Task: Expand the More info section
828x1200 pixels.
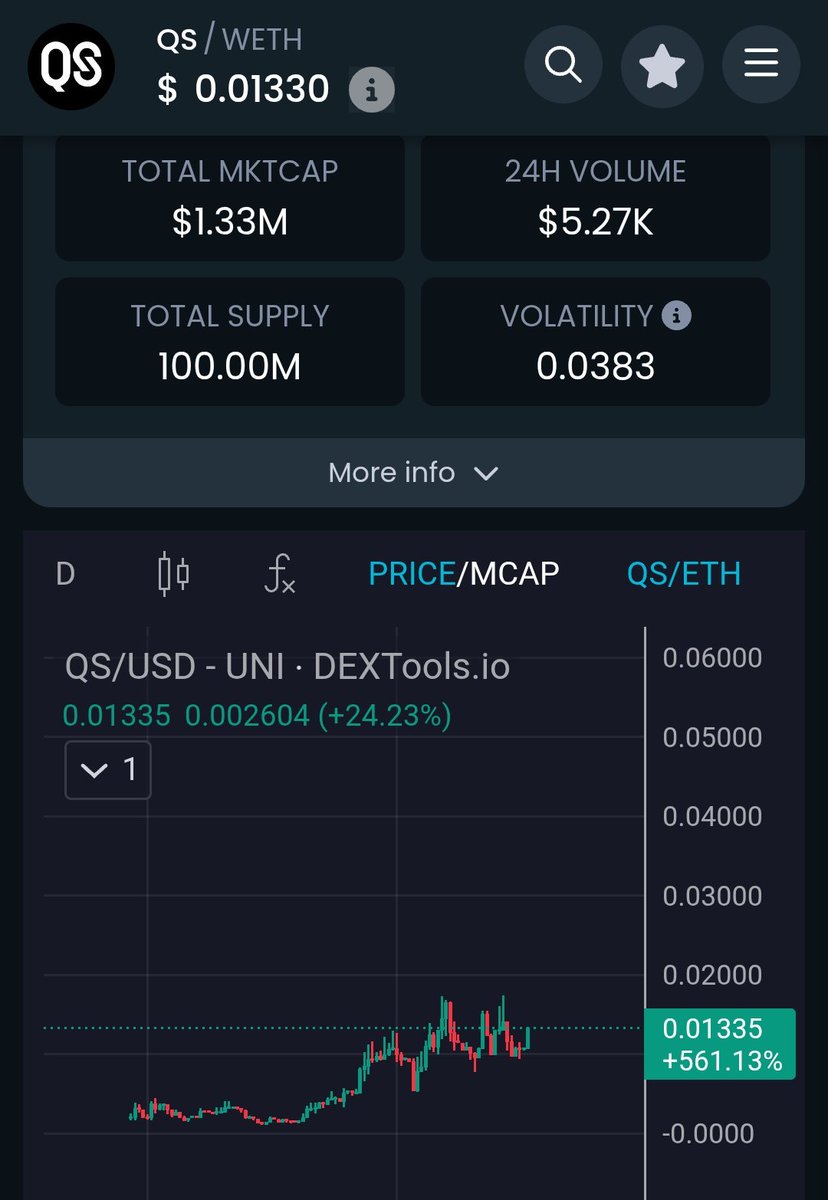Action: pyautogui.click(x=414, y=472)
